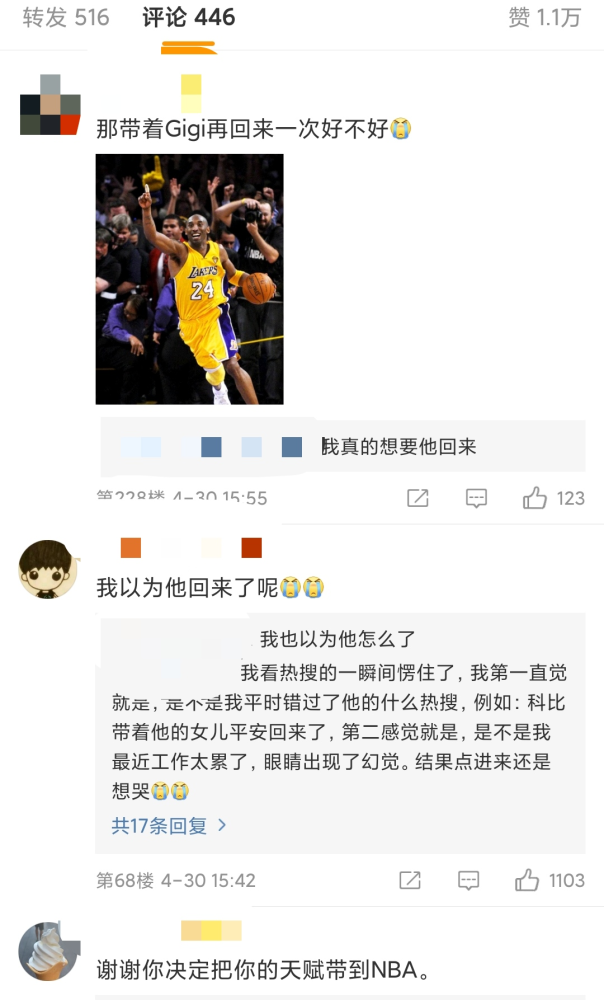Like the comment with 1103 likes
Screen dimensions: 604x1000
[x=527, y=880]
